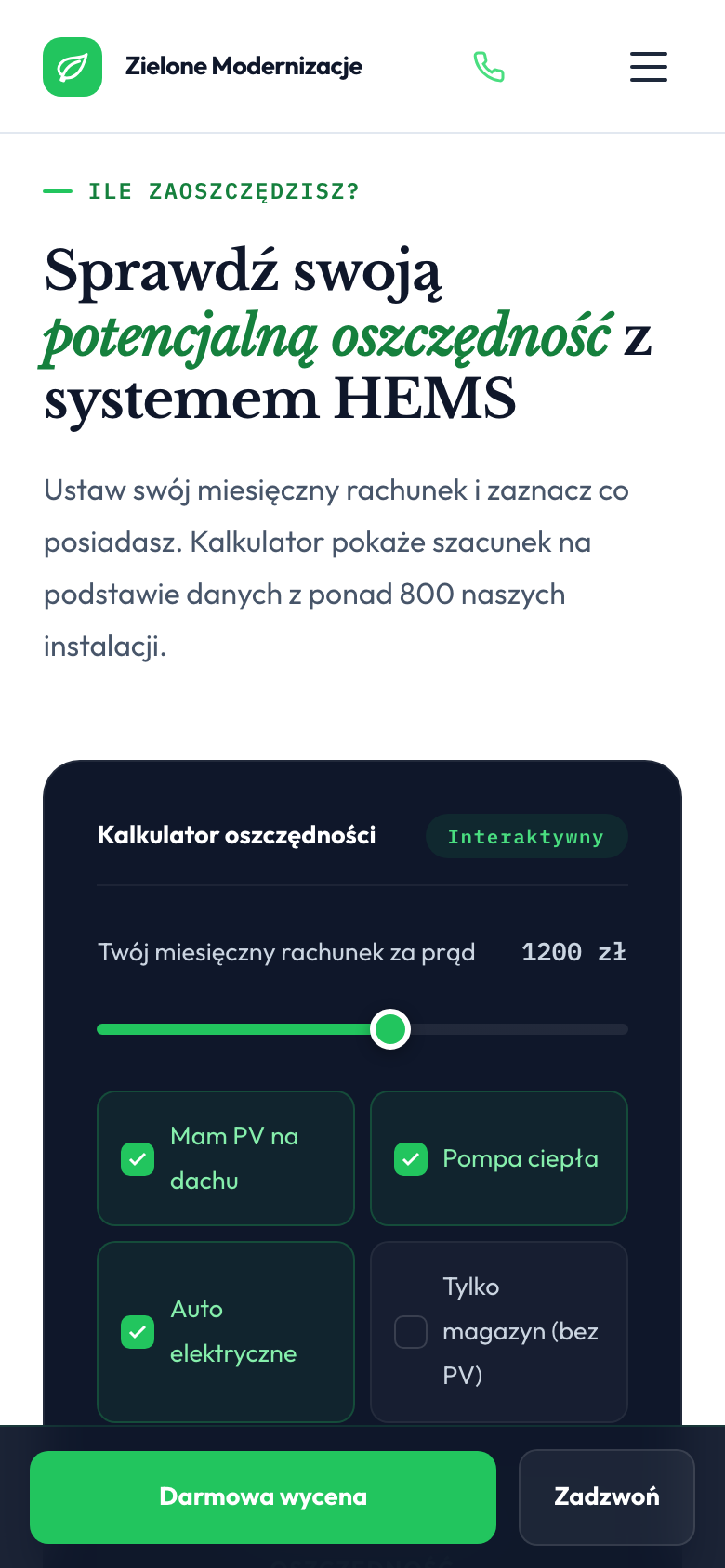
Task: Check Tylko magazyn (bez PV)
Action: pyautogui.click(x=499, y=1331)
